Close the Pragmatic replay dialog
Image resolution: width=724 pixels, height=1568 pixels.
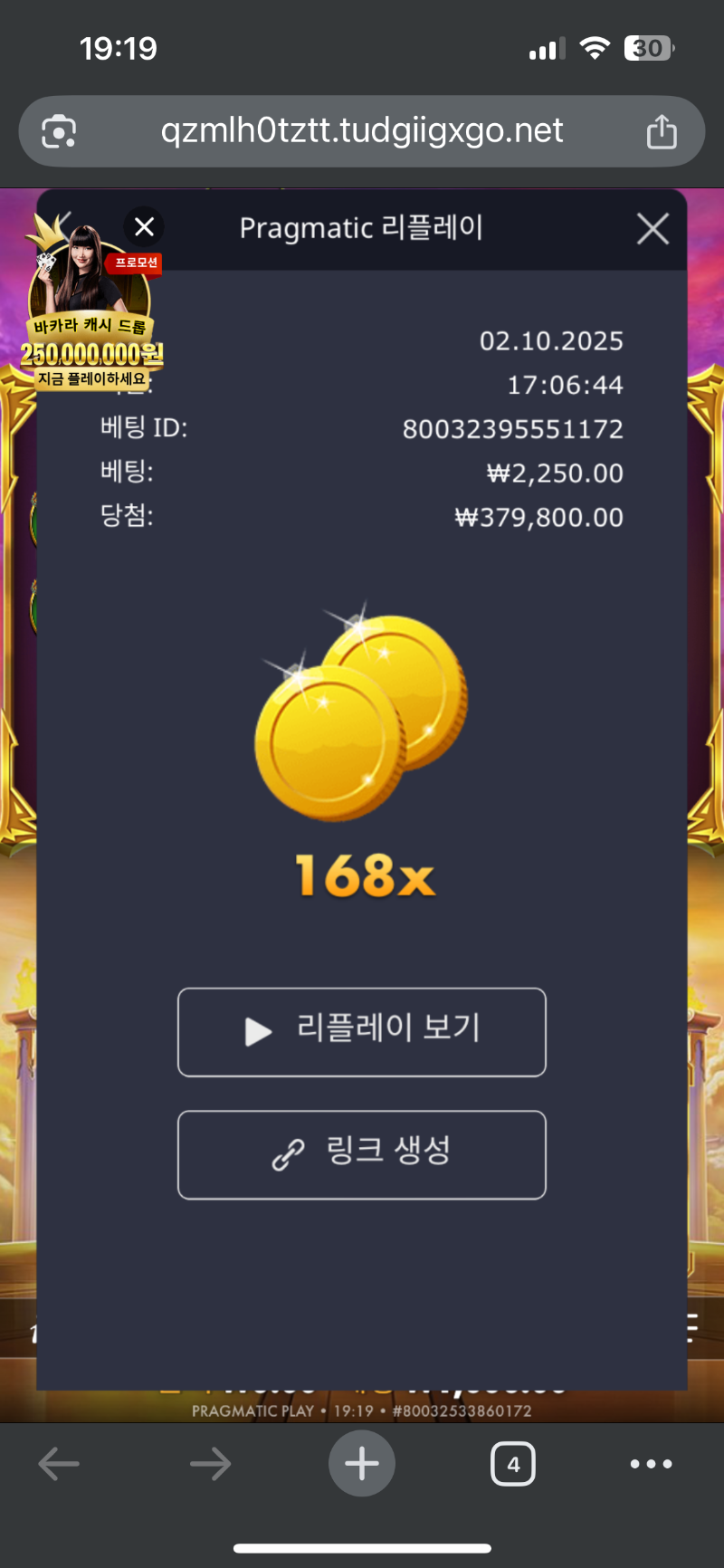click(x=653, y=229)
